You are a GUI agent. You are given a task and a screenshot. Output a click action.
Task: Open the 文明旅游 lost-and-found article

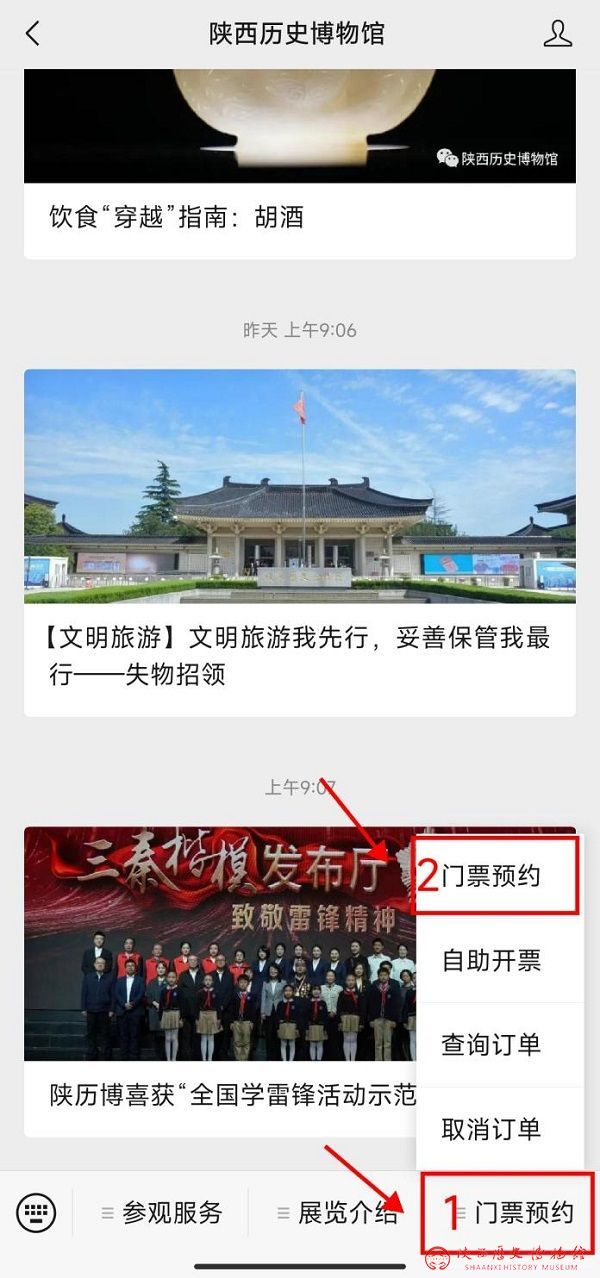(x=299, y=655)
